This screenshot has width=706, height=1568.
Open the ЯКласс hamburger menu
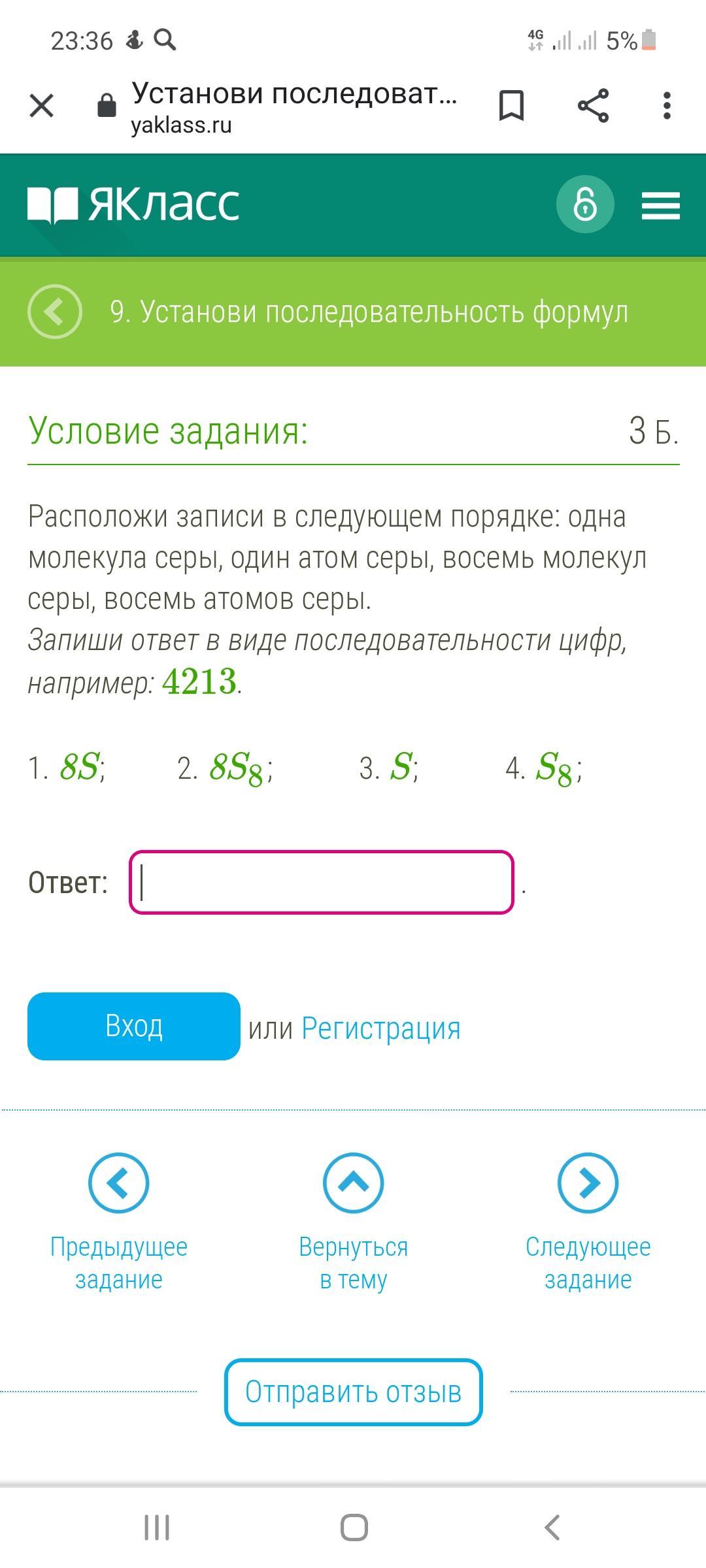(661, 205)
